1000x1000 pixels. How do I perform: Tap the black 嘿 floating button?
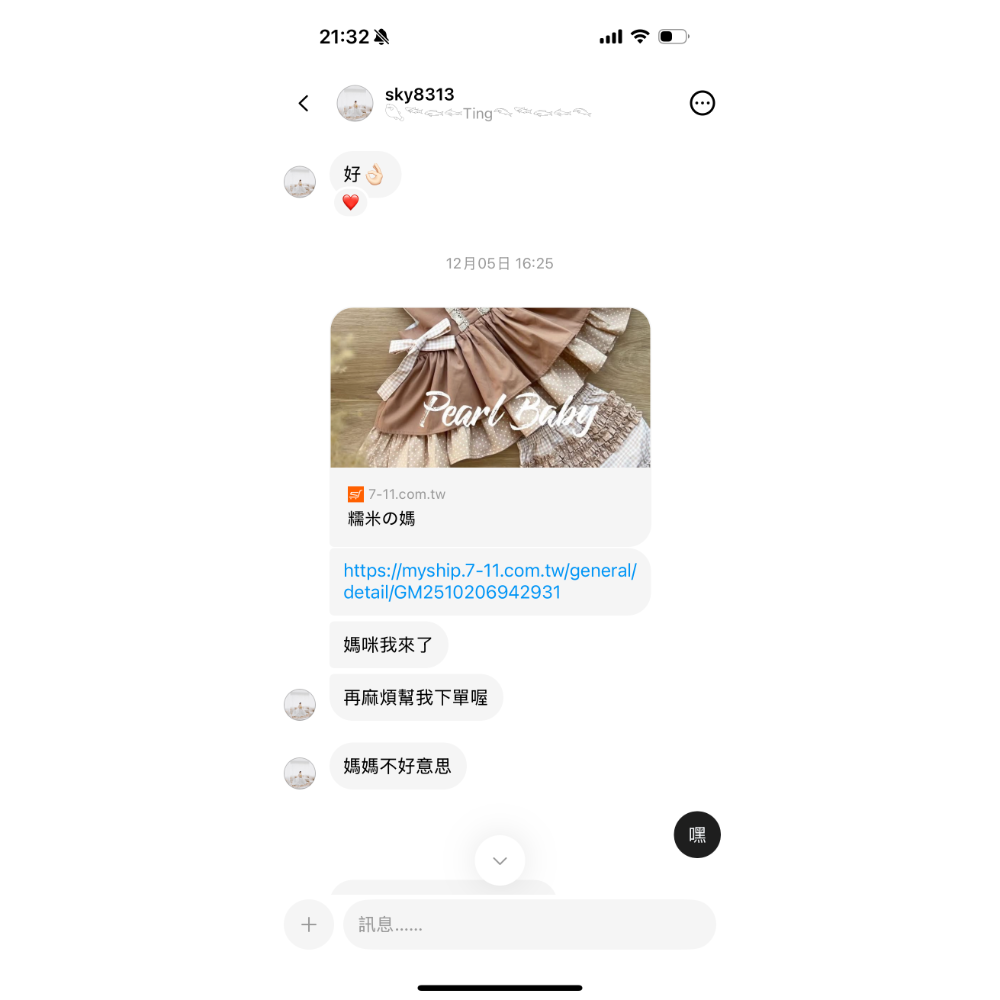coord(697,834)
